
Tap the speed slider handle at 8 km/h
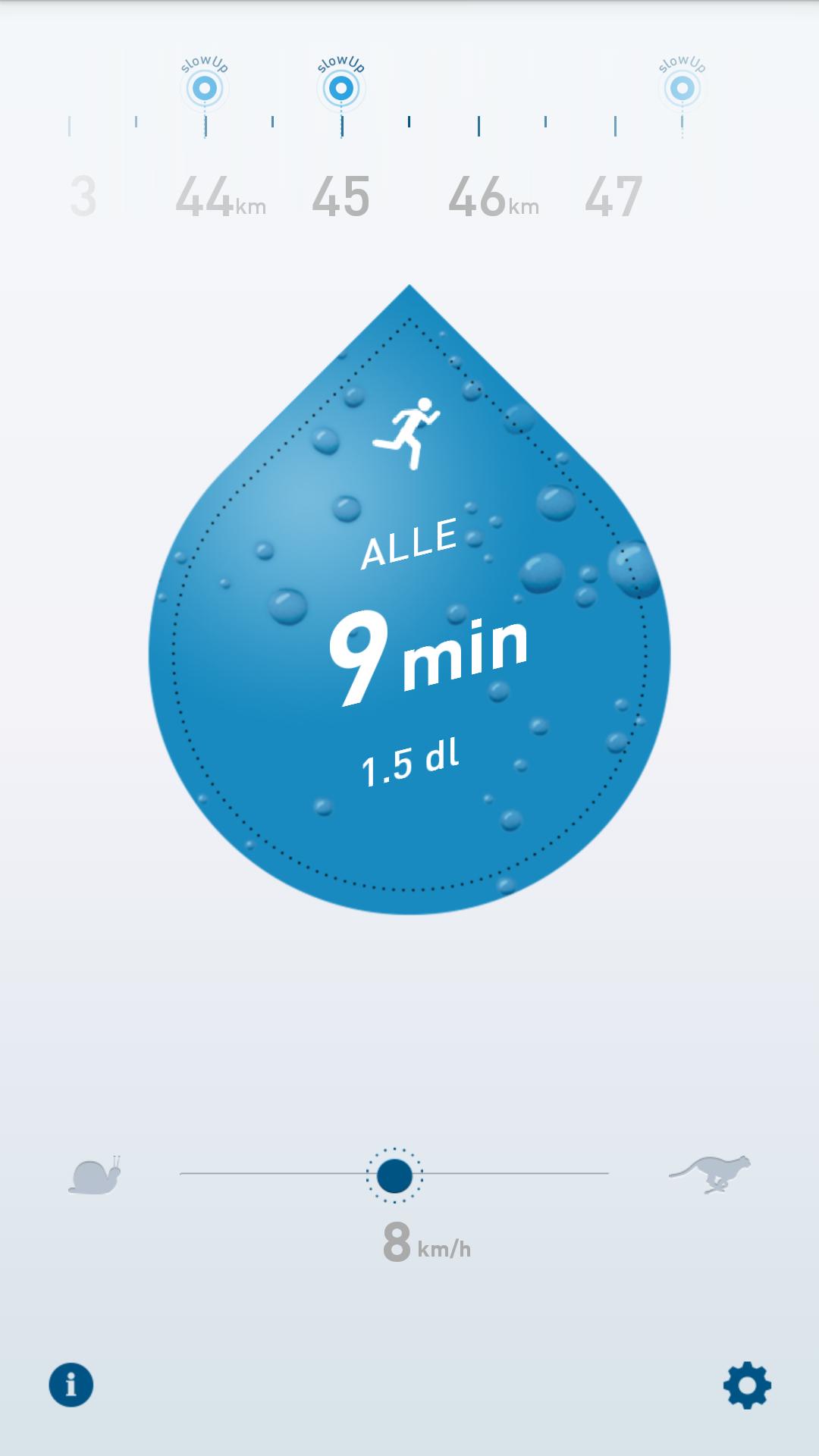tap(394, 1175)
